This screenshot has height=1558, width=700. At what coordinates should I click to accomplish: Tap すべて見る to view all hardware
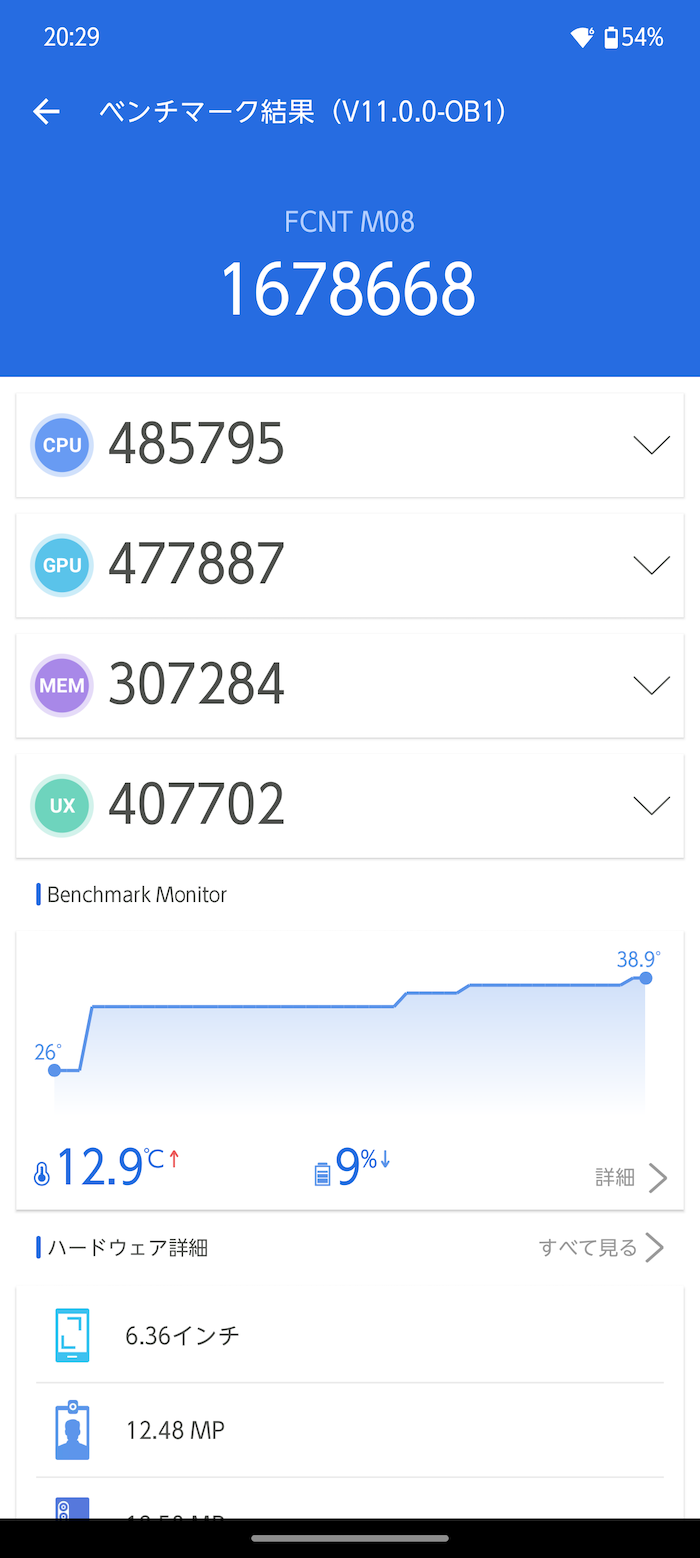pos(601,1247)
